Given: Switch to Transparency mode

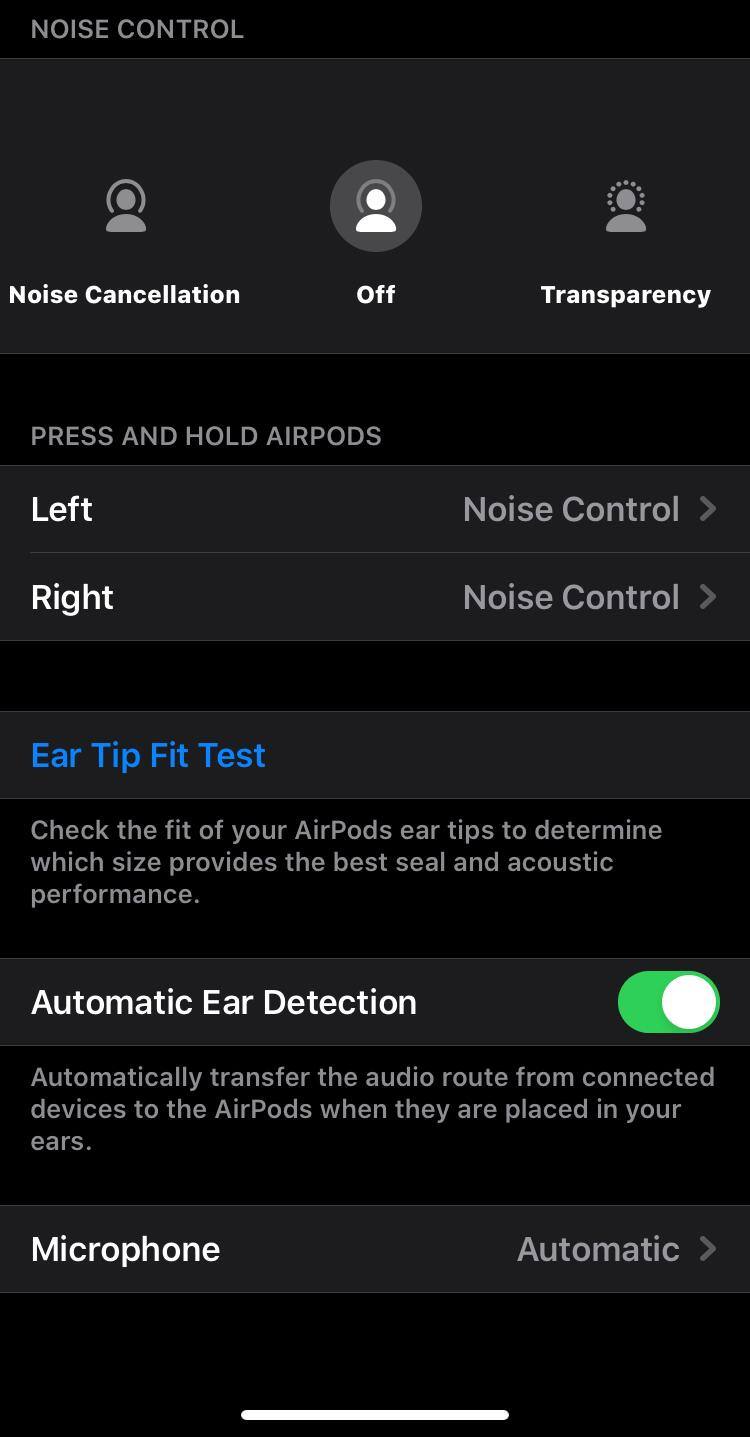Looking at the screenshot, I should pyautogui.click(x=625, y=207).
